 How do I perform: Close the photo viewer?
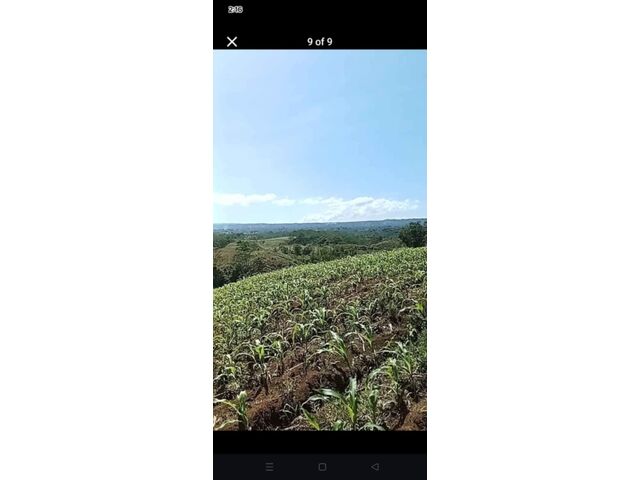pyautogui.click(x=232, y=42)
